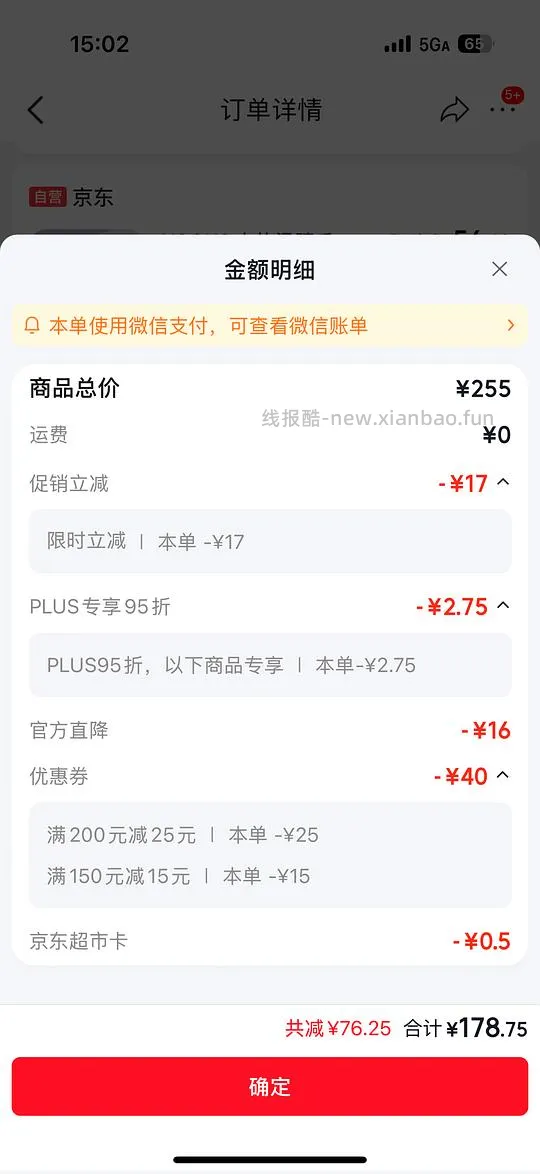
Task: Share this order
Action: (454, 110)
